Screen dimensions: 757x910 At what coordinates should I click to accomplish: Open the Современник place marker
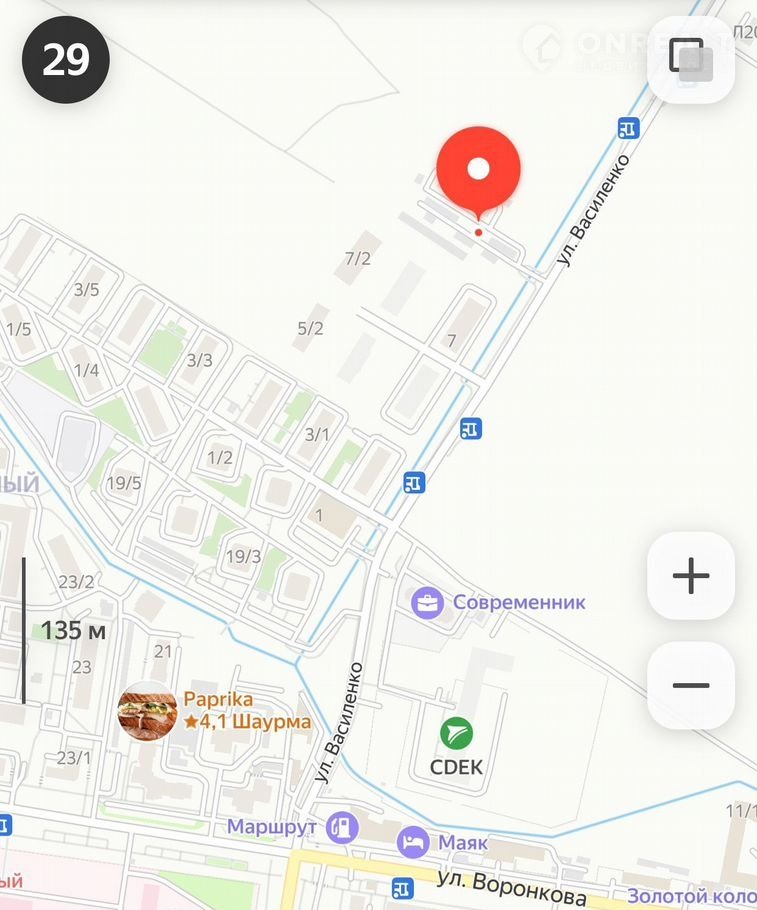[x=428, y=602]
